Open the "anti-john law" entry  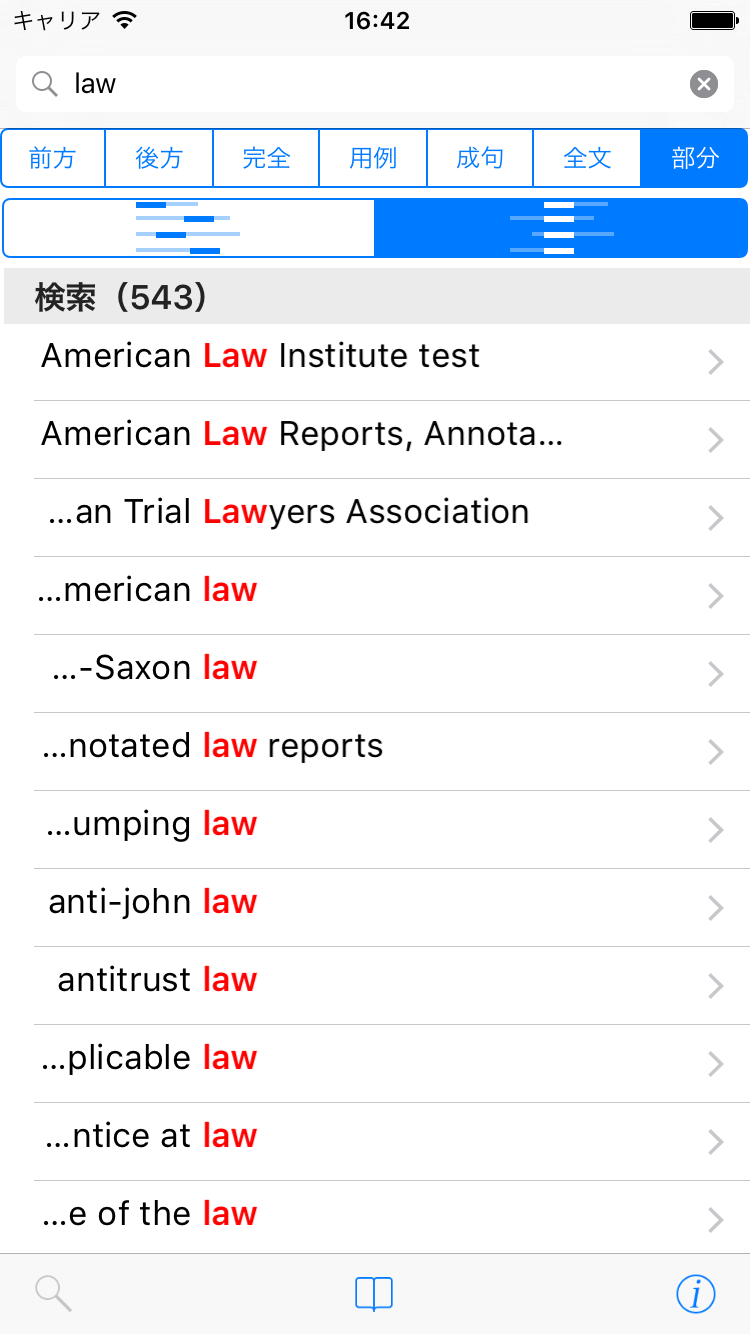(x=375, y=903)
